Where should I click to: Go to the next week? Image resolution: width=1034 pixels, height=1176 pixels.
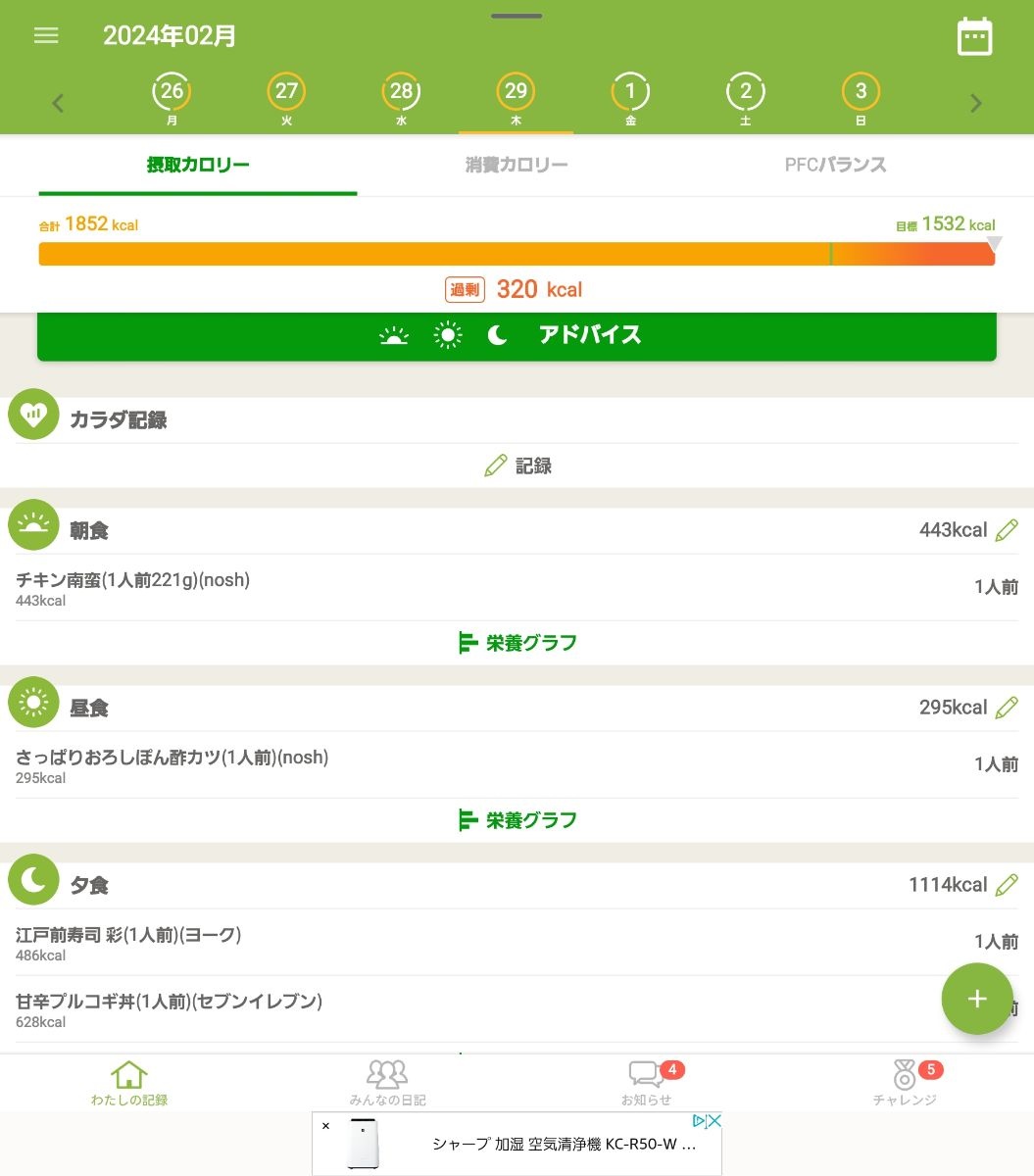tap(975, 103)
